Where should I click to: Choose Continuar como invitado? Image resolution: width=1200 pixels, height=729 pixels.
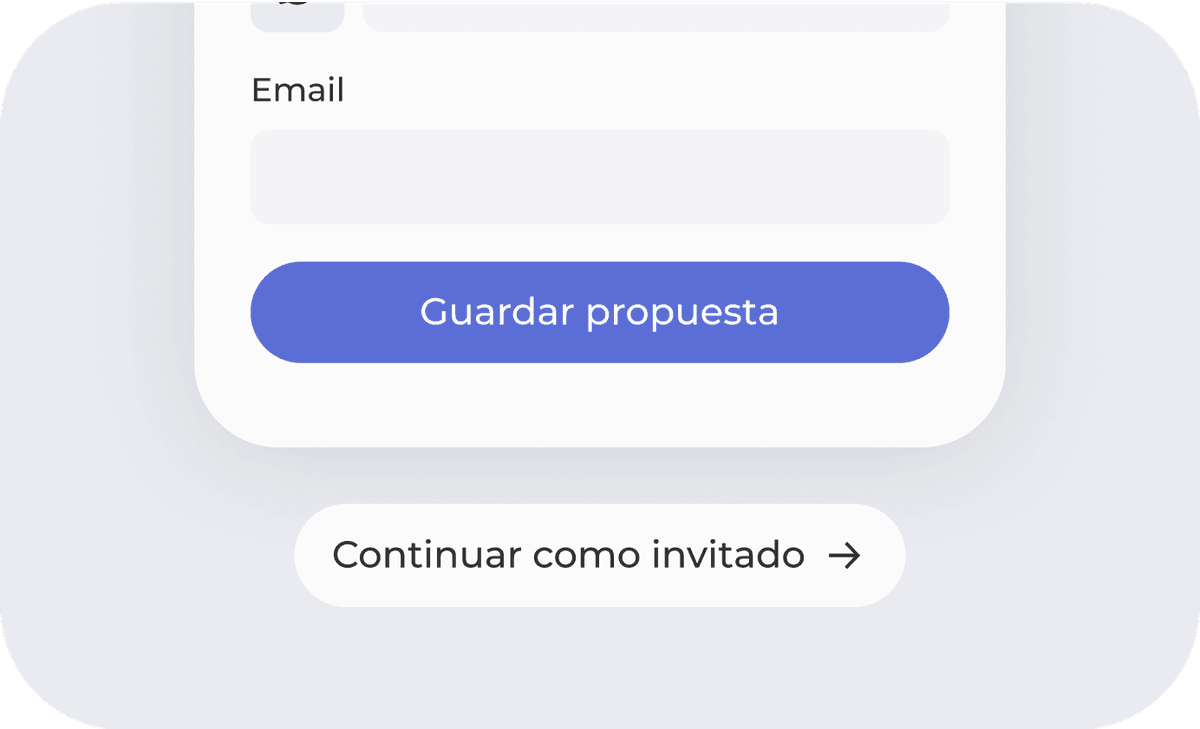599,555
